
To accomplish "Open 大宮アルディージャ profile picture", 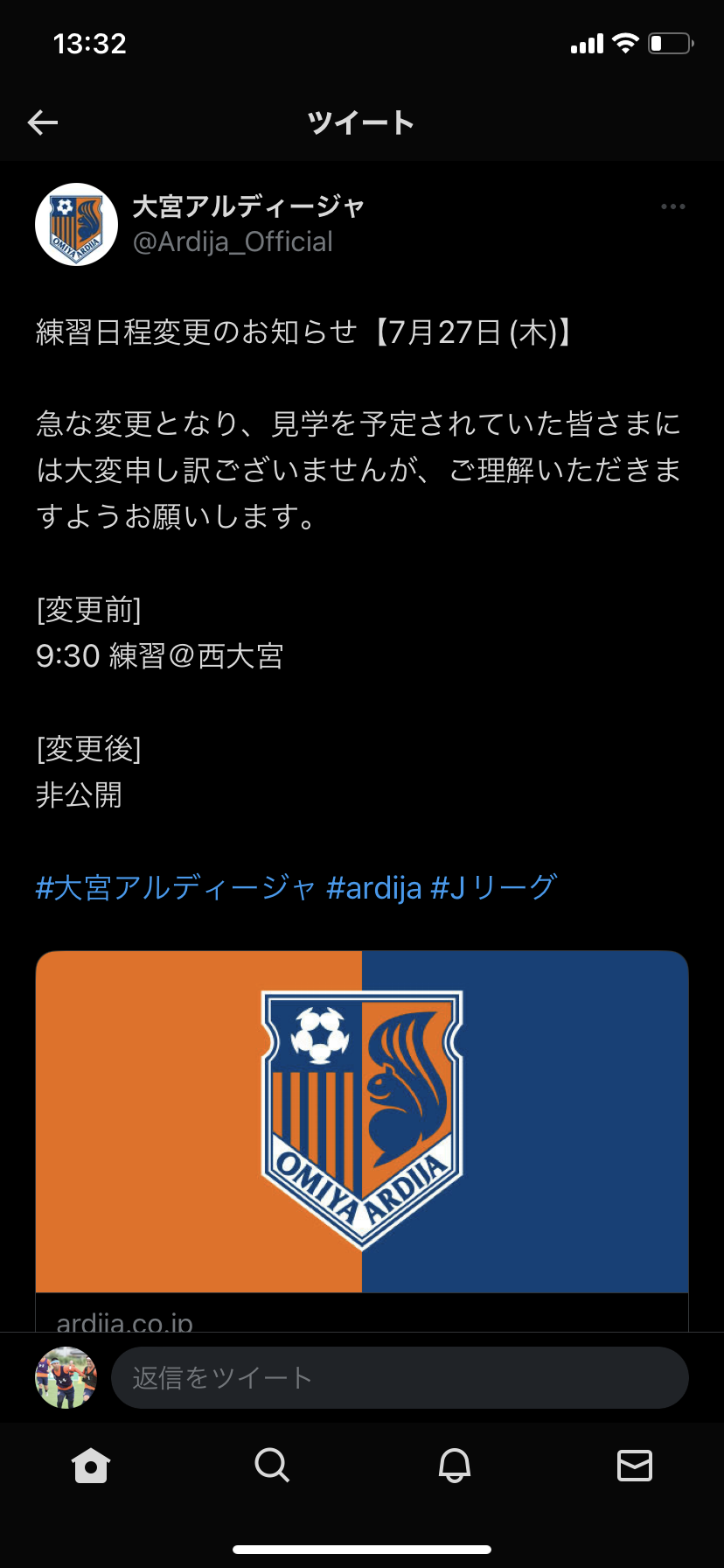I will coord(77,225).
